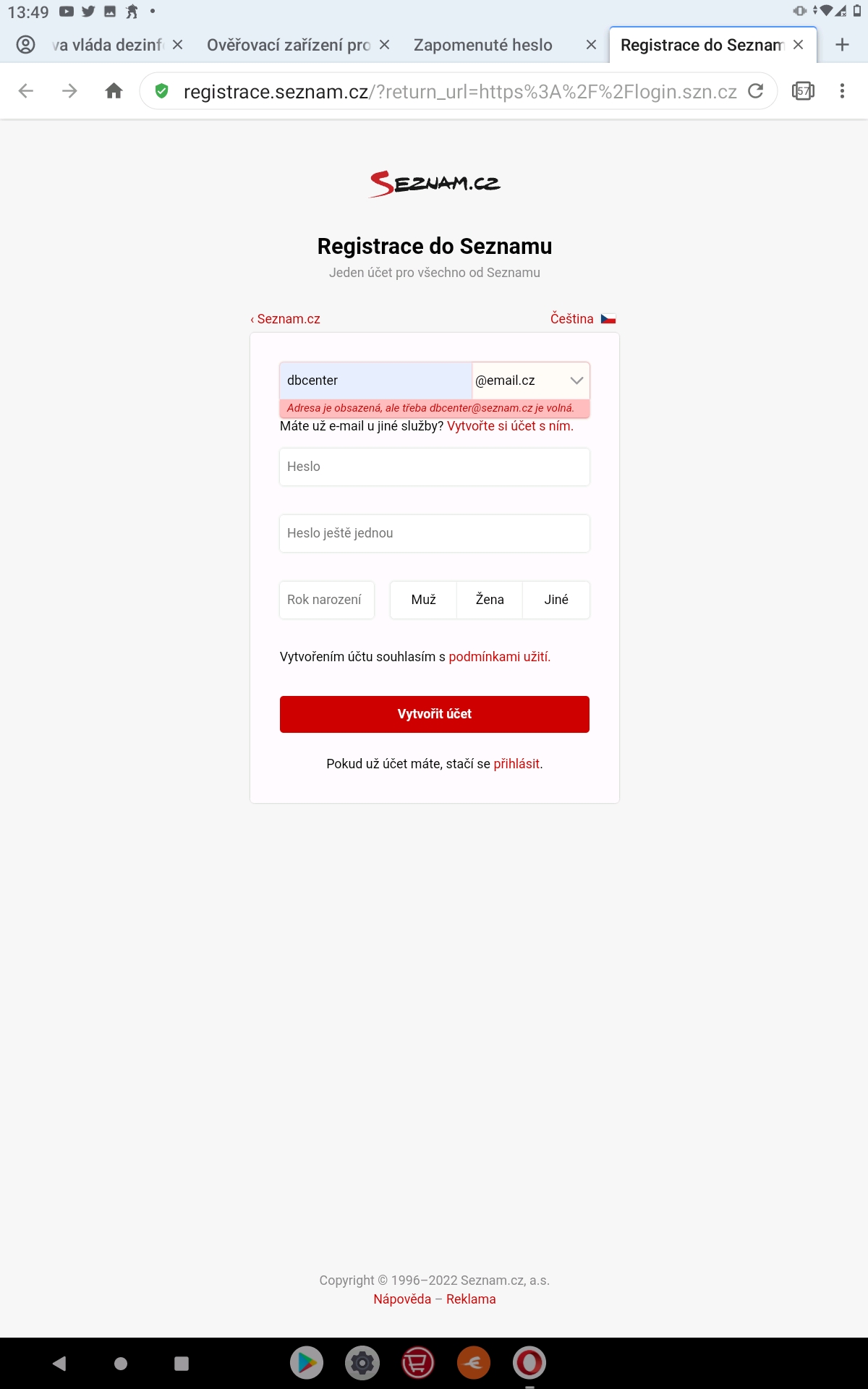Expand the @email.cz domain dropdown
Screen dimensions: 868x1389
[x=531, y=381]
